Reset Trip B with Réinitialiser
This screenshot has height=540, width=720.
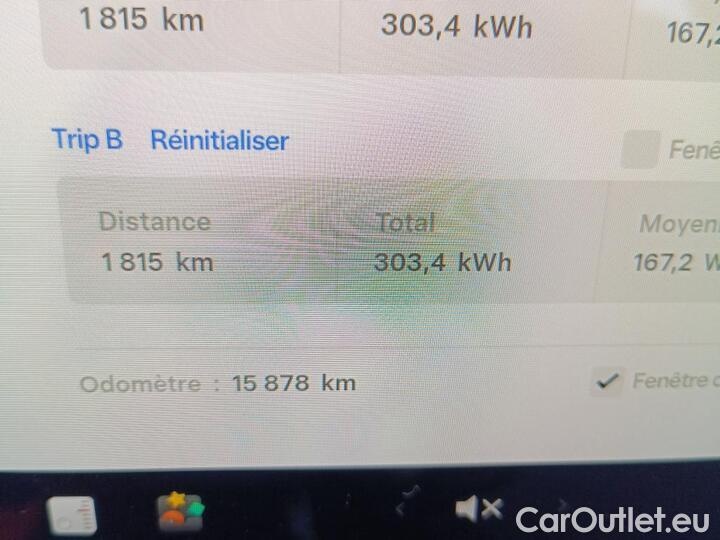pos(219,140)
